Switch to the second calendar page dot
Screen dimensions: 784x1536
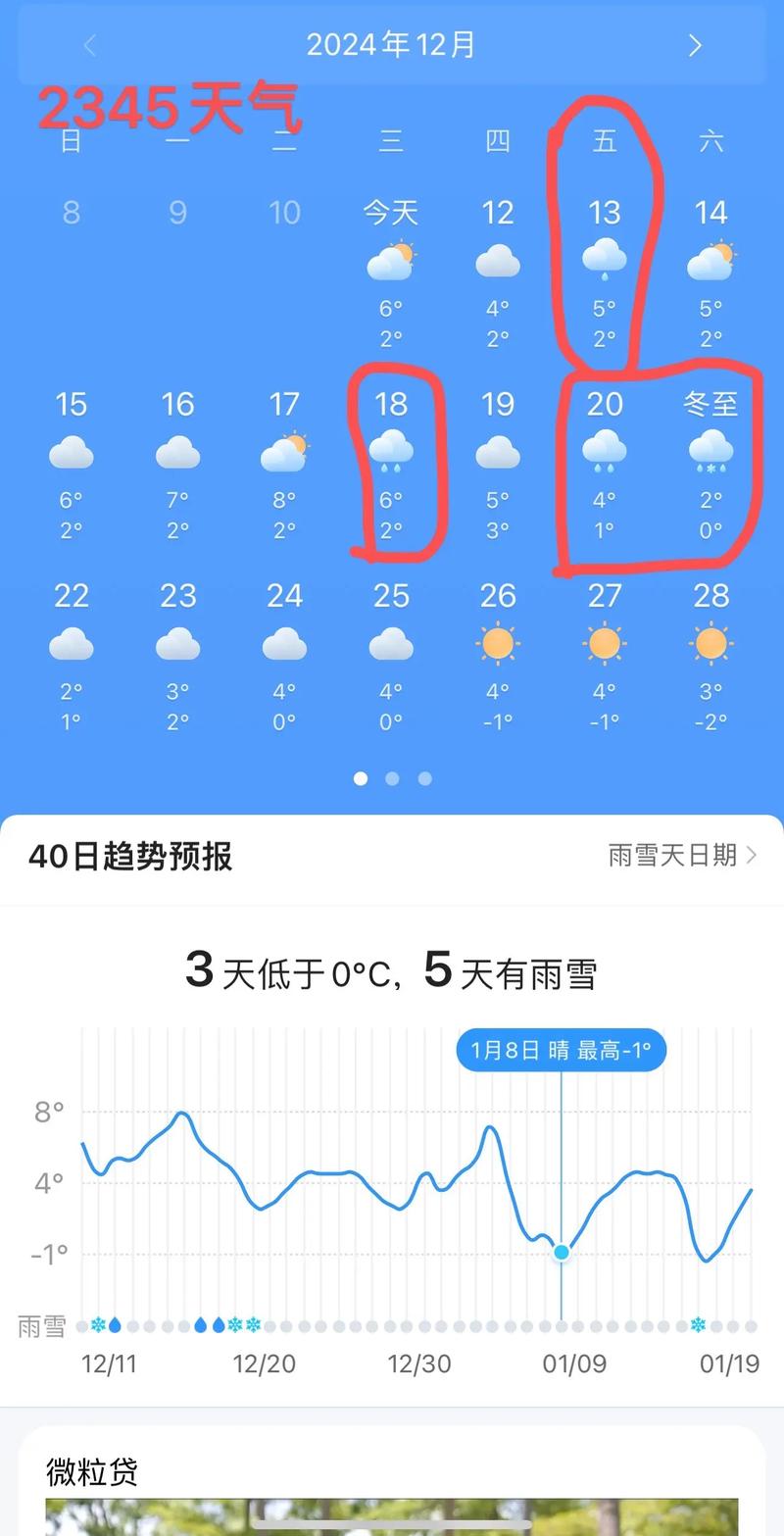click(392, 778)
